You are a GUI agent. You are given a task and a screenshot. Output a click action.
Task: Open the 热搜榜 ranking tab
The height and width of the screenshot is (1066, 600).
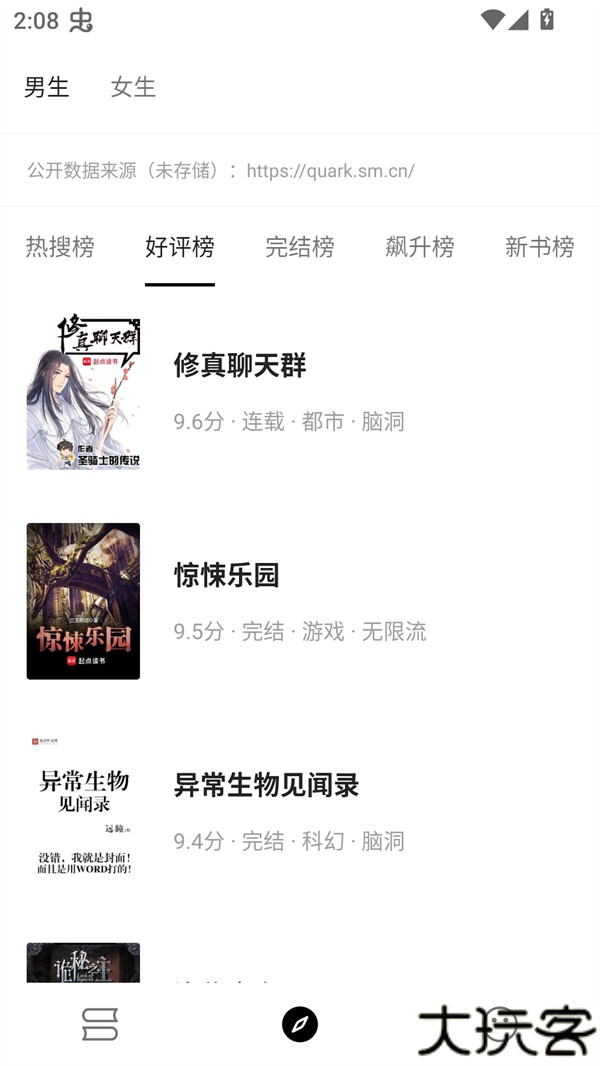pos(60,247)
